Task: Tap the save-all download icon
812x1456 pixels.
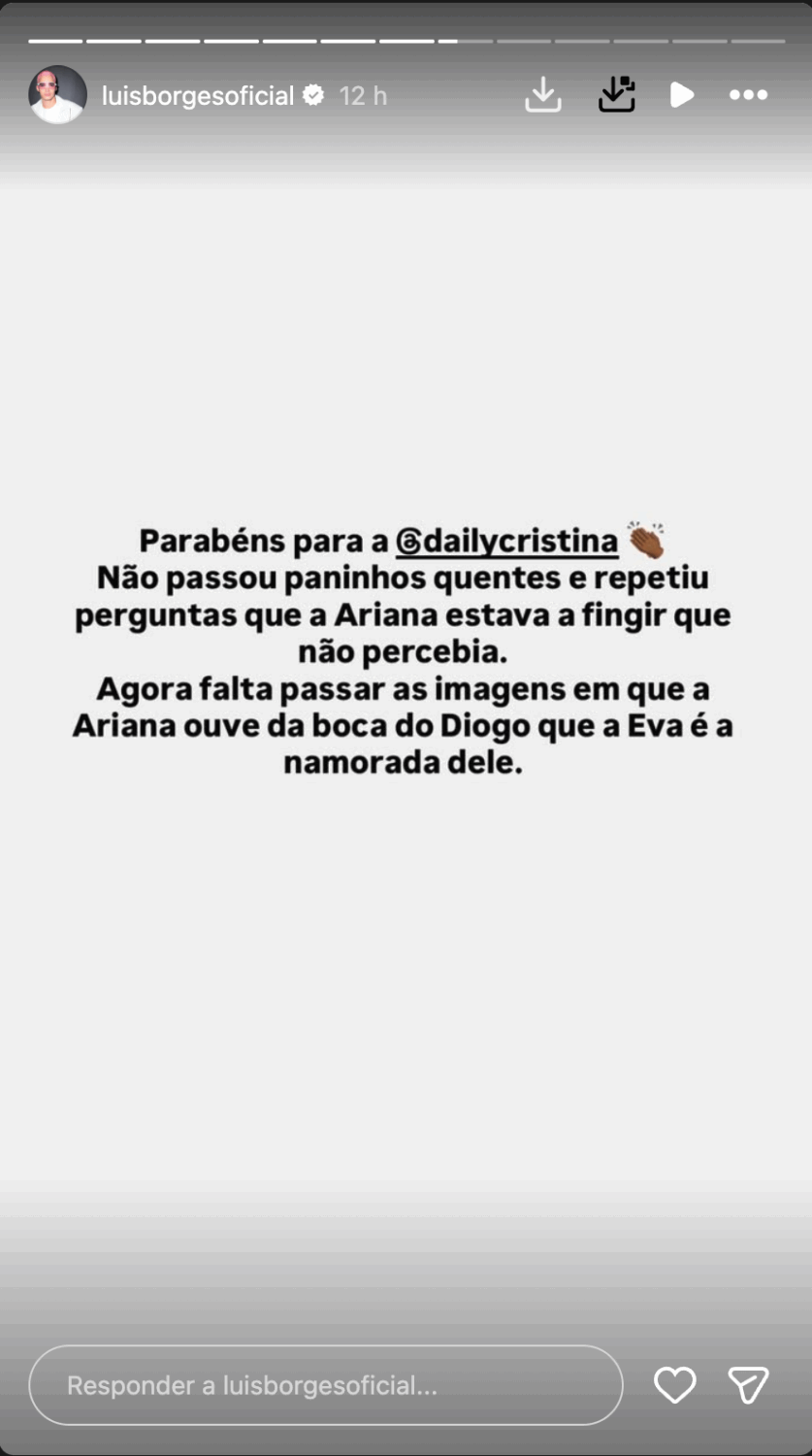Action: pyautogui.click(x=617, y=95)
